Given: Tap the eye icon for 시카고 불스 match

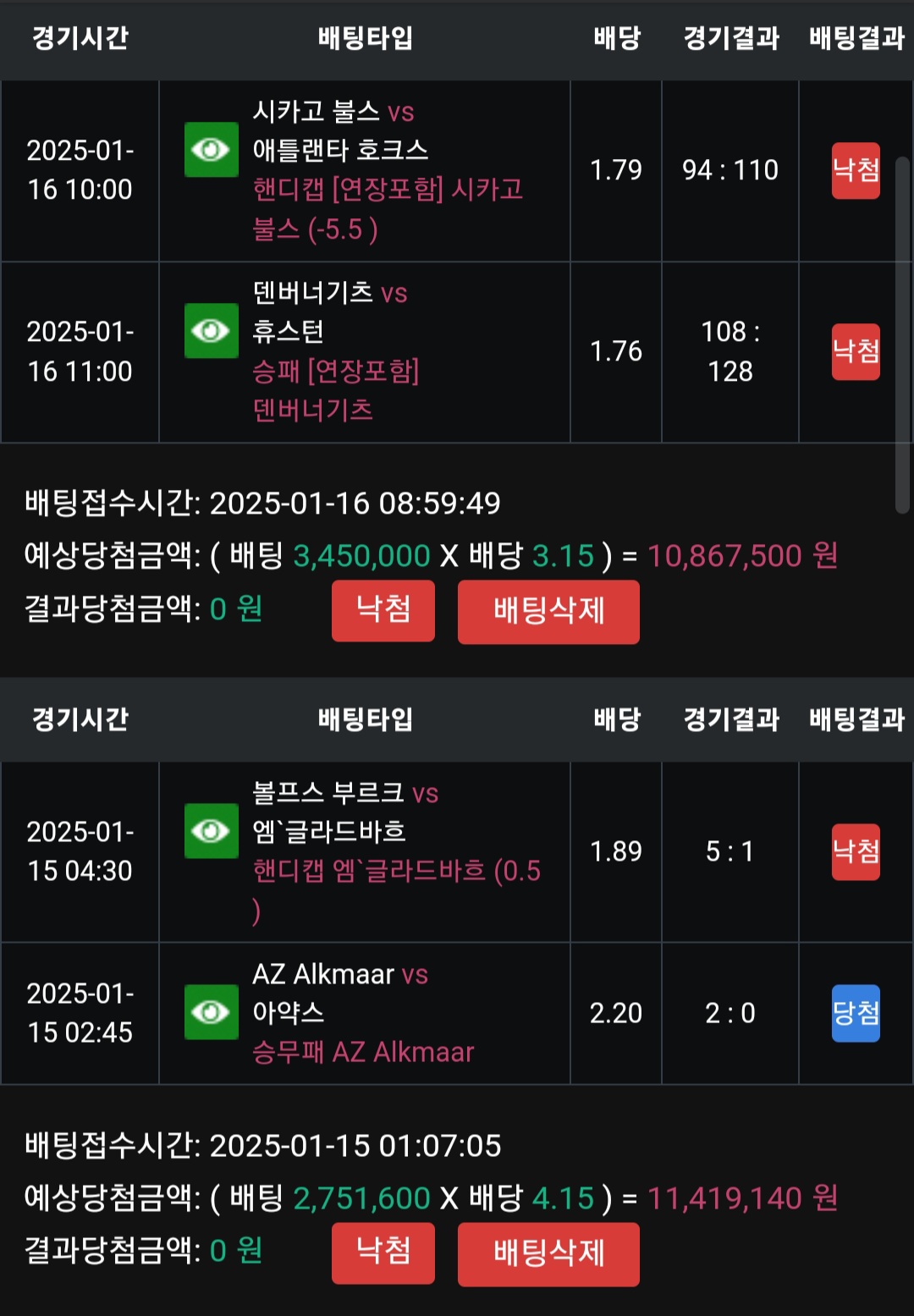Looking at the screenshot, I should (x=211, y=150).
